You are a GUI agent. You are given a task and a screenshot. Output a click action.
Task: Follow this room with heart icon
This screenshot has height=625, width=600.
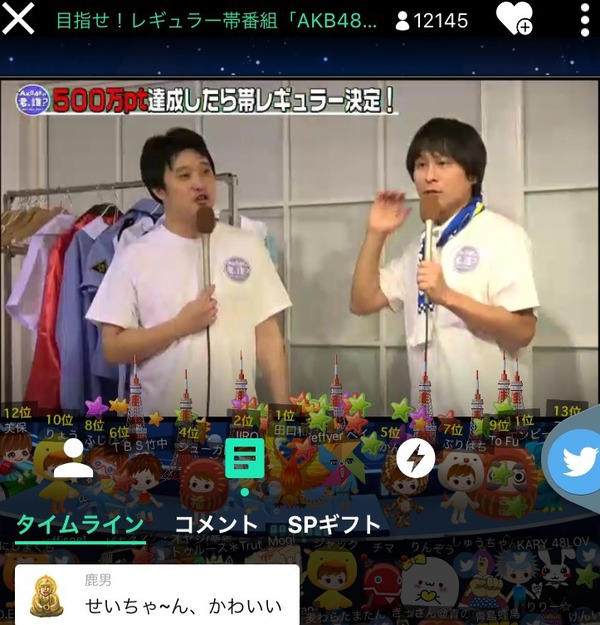514,18
